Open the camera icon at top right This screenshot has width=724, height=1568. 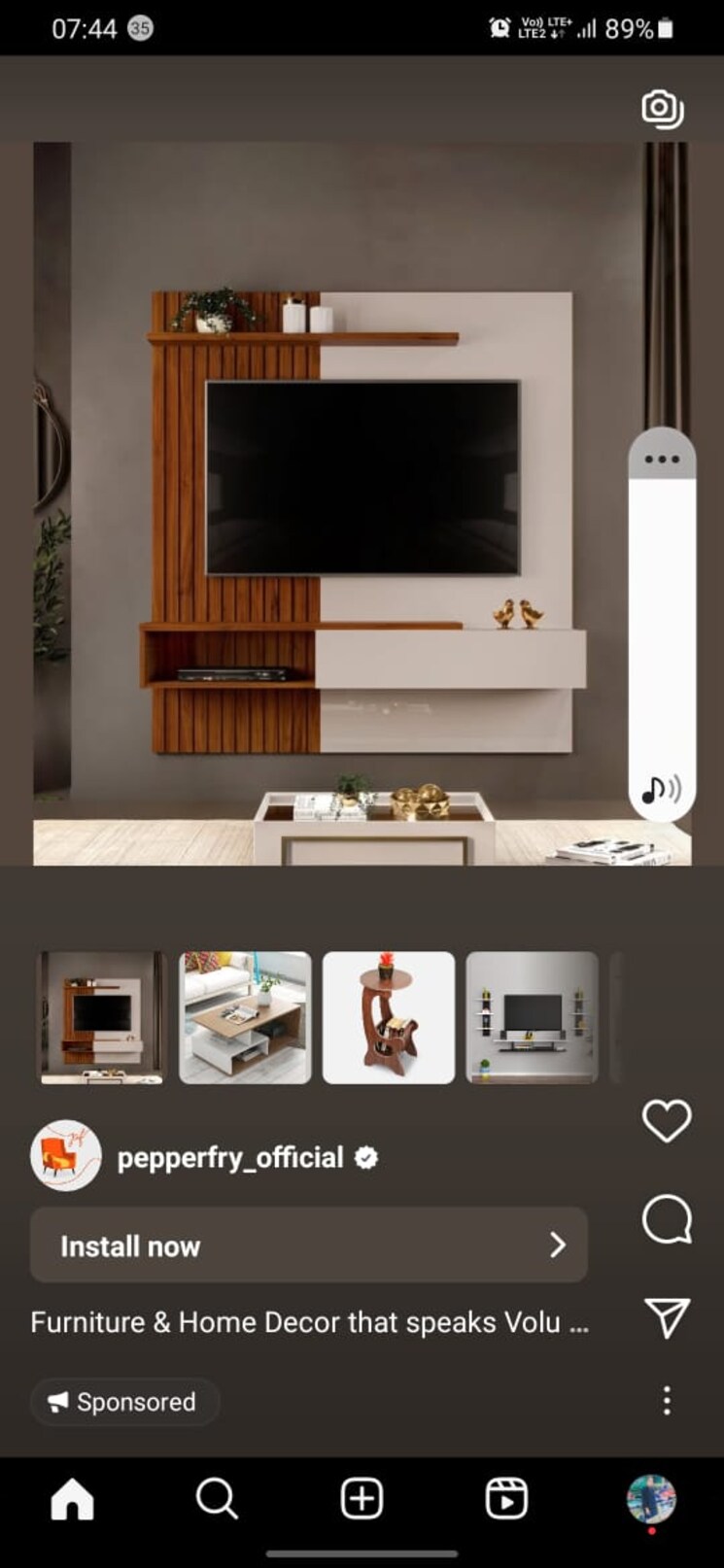click(x=662, y=108)
